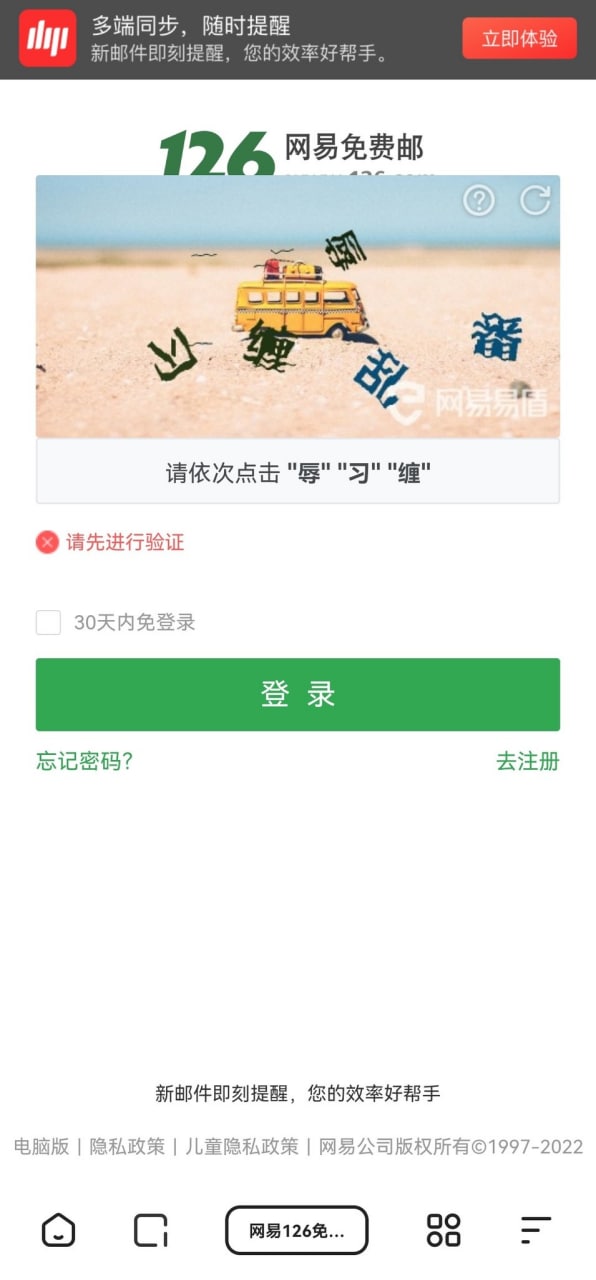Open the 儿童隐私政策 link
The height and width of the screenshot is (1280, 596).
pyautogui.click(x=242, y=1146)
